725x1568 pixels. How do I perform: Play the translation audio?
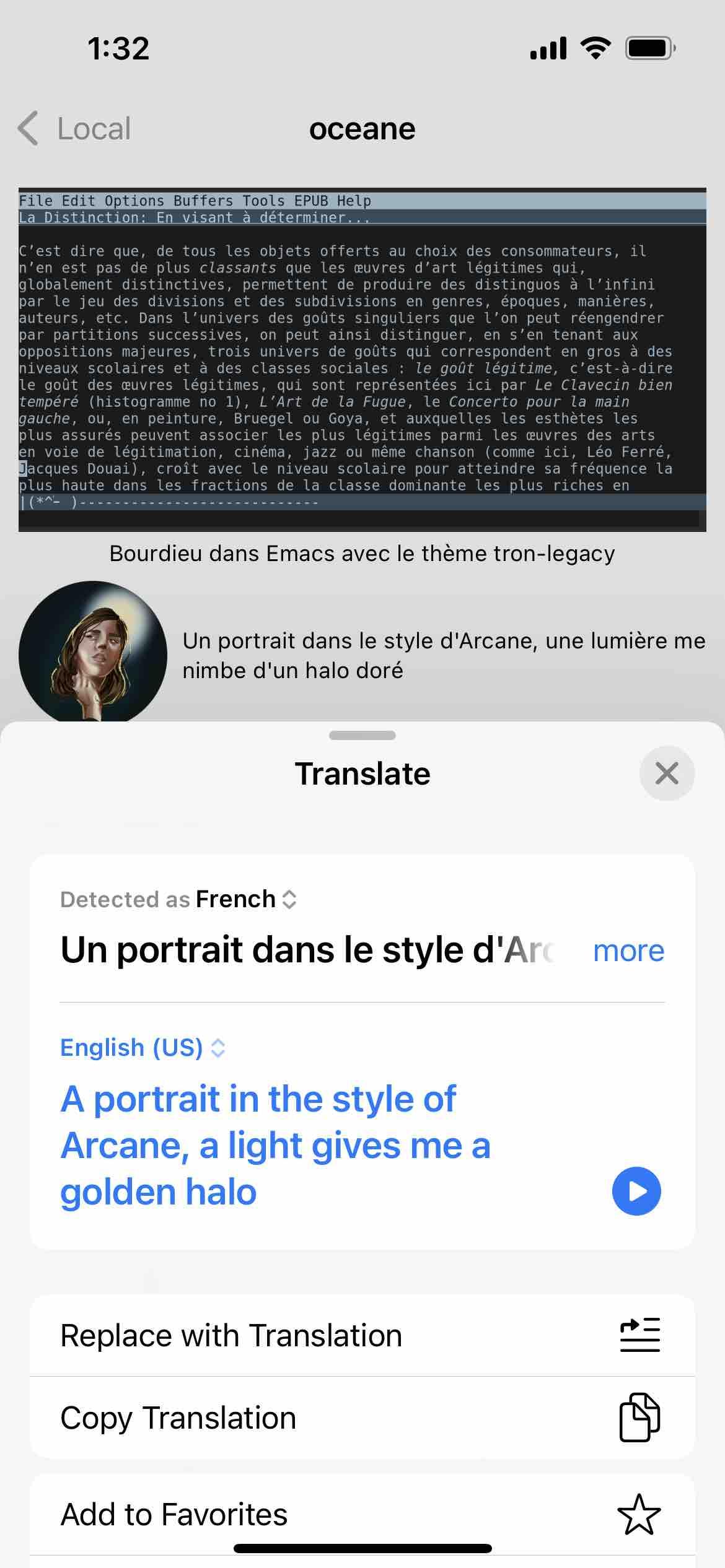pyautogui.click(x=636, y=1191)
